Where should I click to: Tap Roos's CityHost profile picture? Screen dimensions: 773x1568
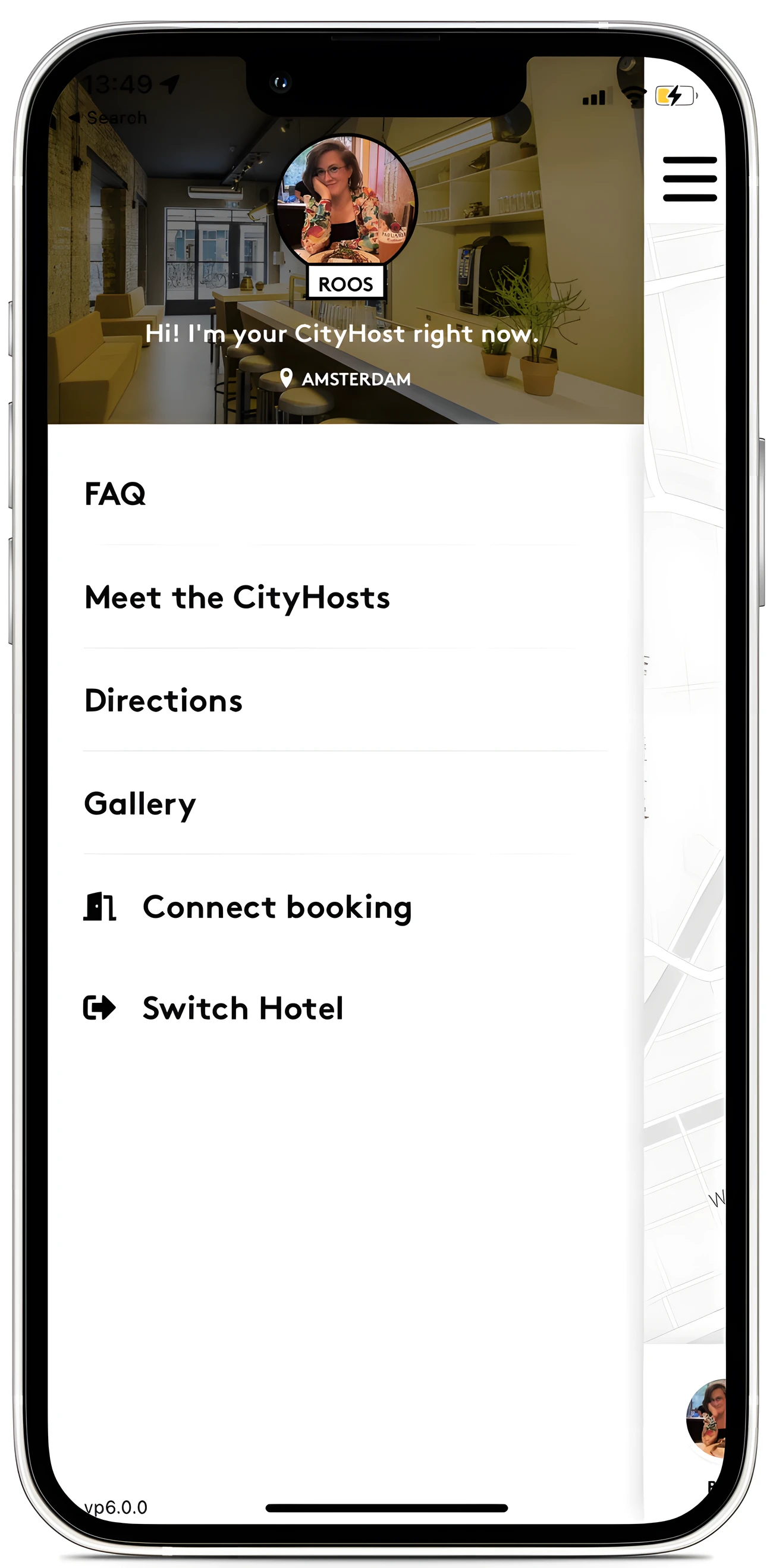click(x=345, y=201)
